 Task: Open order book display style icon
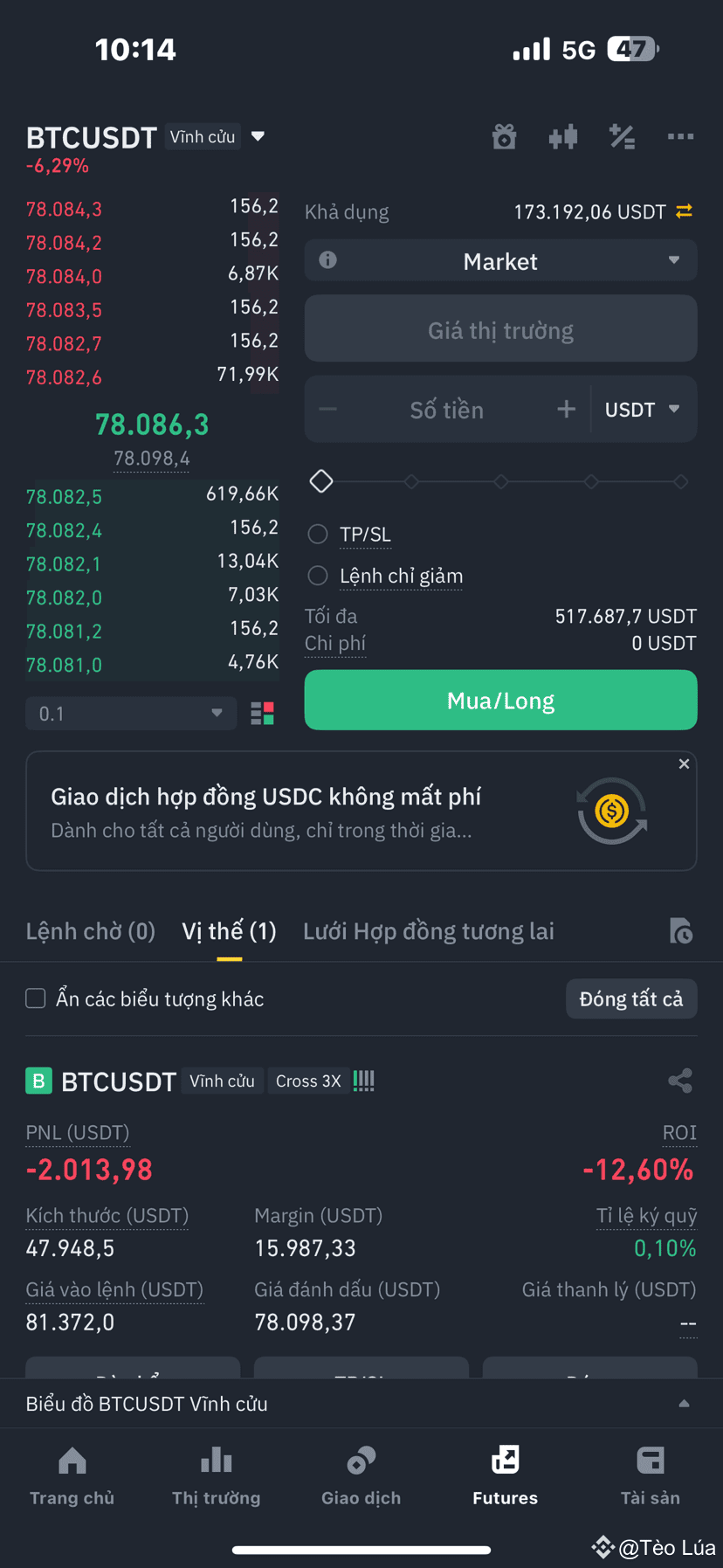point(262,713)
